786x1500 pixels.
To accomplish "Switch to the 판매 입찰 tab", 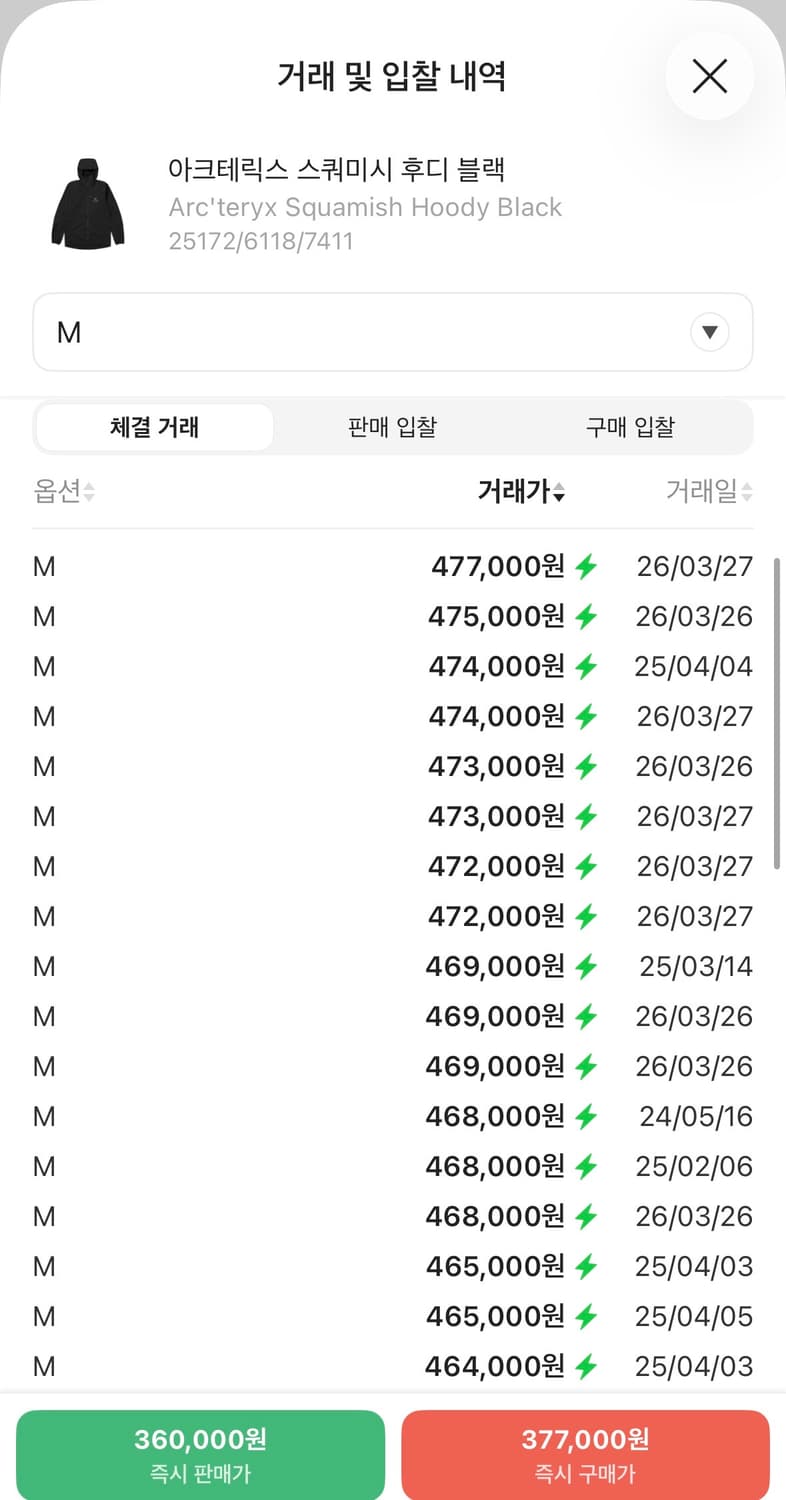I will pyautogui.click(x=392, y=426).
